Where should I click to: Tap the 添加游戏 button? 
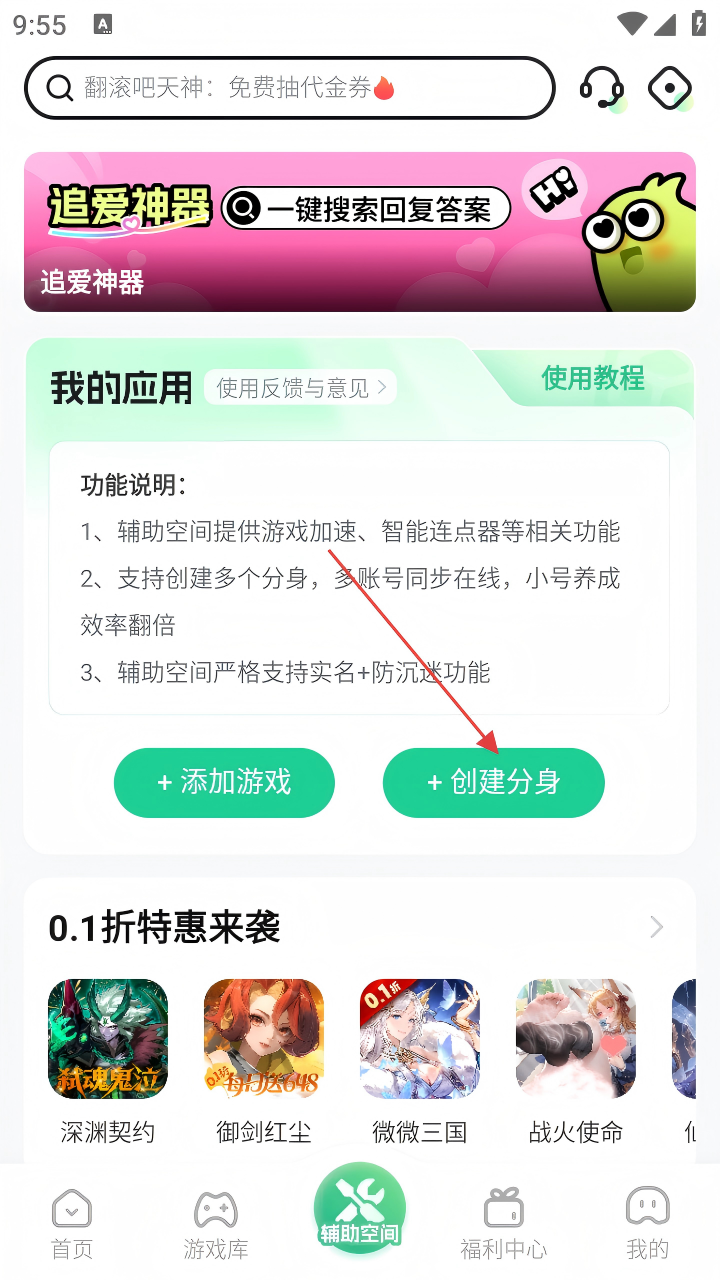pos(224,782)
